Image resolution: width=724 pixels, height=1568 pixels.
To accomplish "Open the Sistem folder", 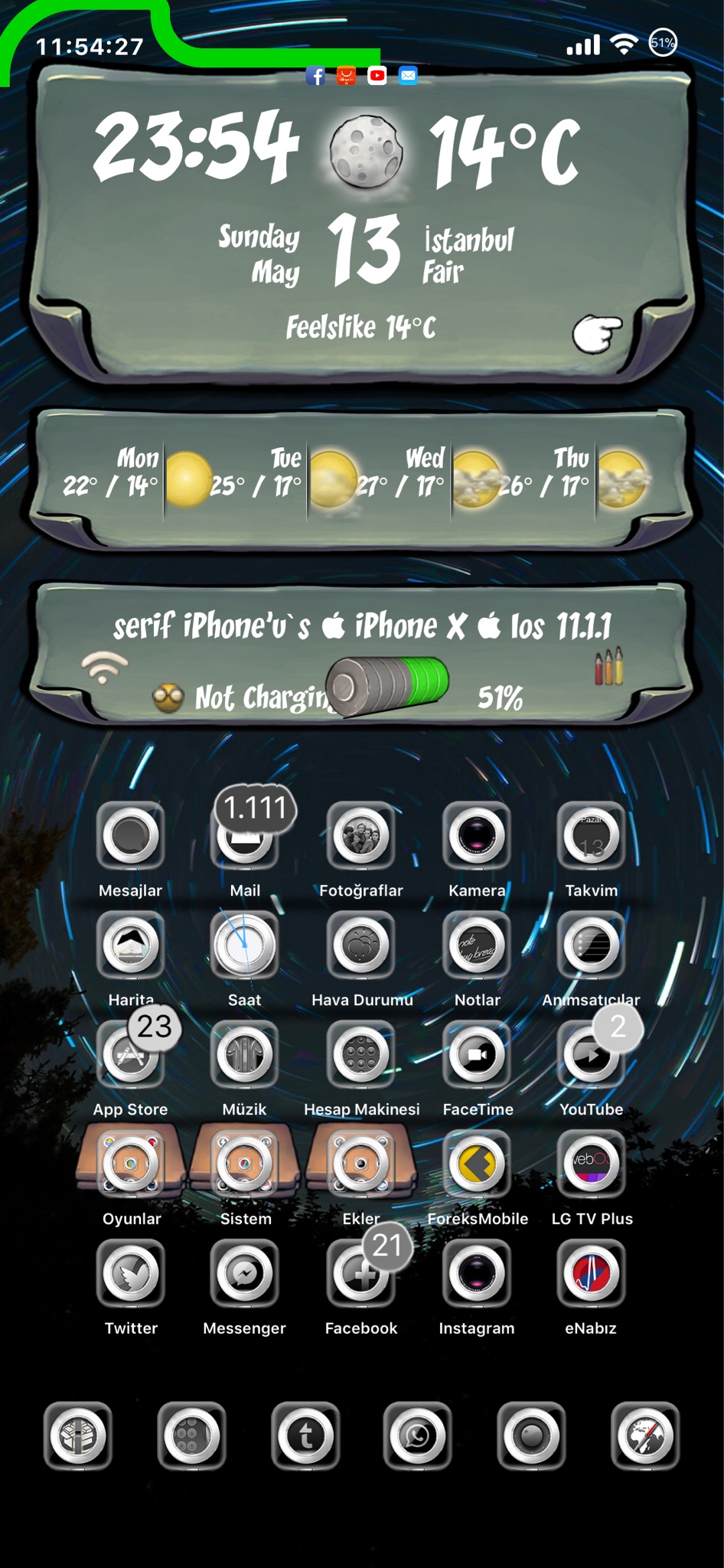I will click(245, 1165).
